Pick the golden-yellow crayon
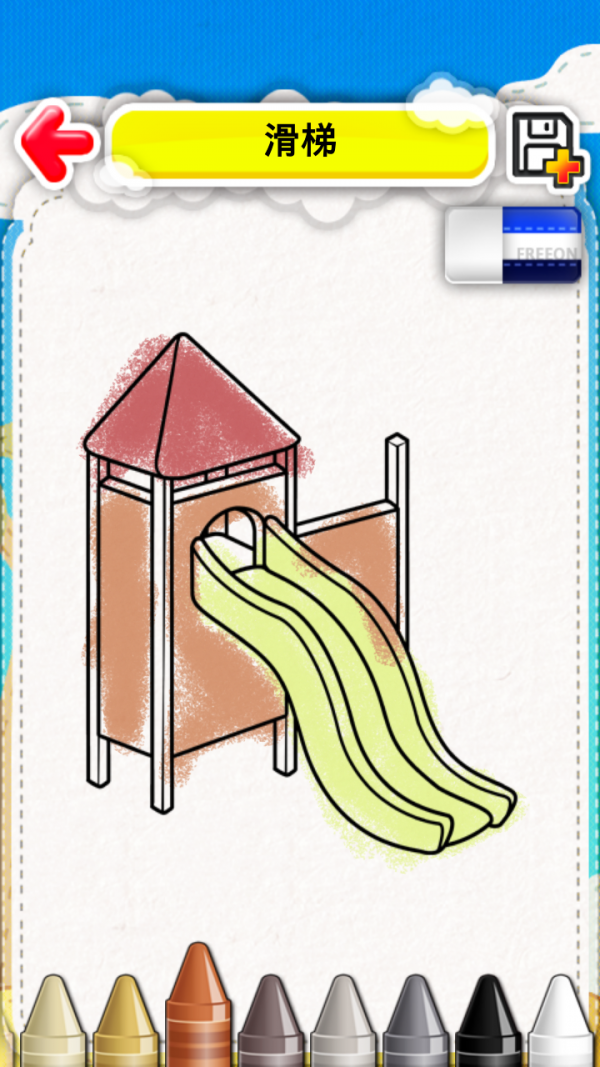Screen dimensions: 600x1067 point(125,1025)
